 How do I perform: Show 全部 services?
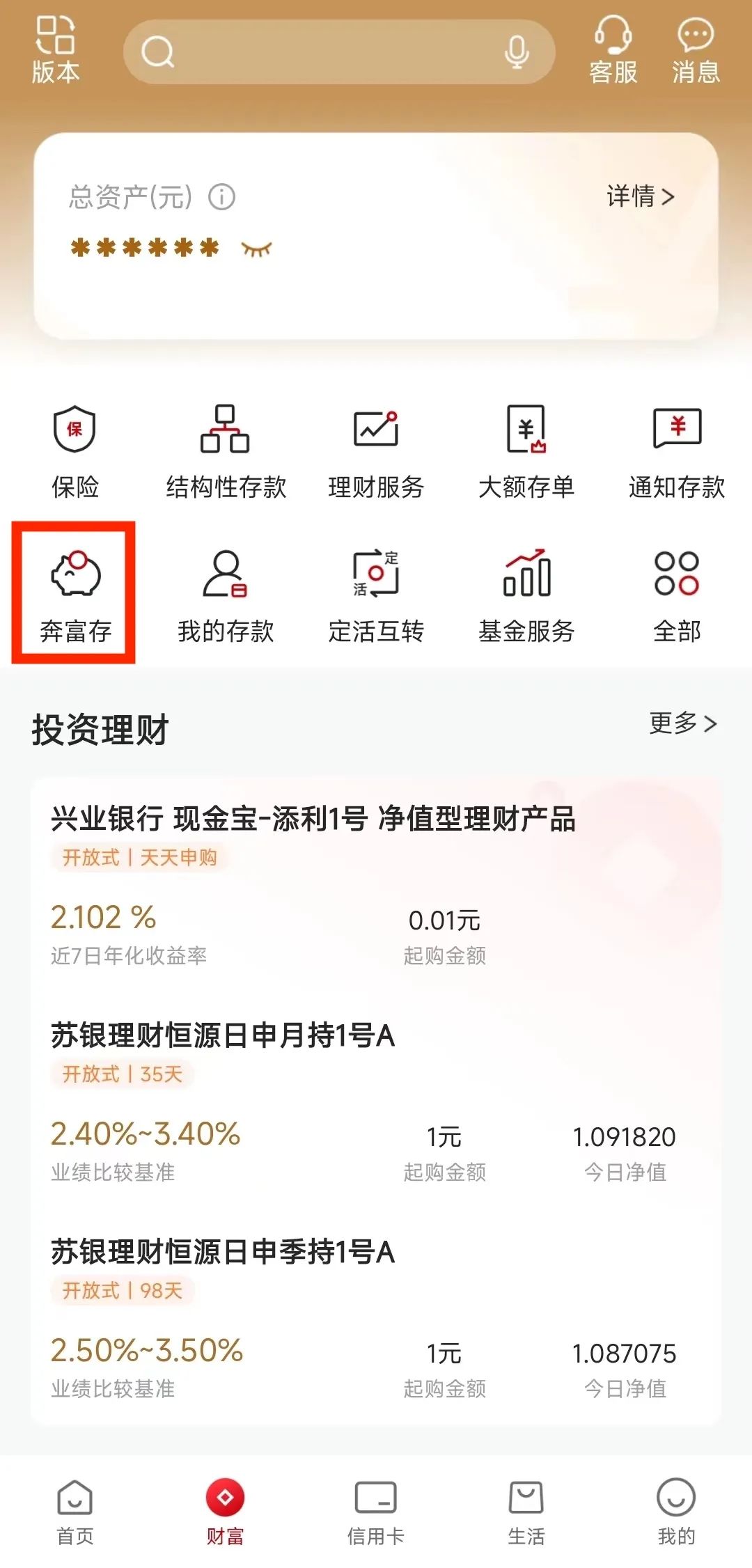click(677, 595)
